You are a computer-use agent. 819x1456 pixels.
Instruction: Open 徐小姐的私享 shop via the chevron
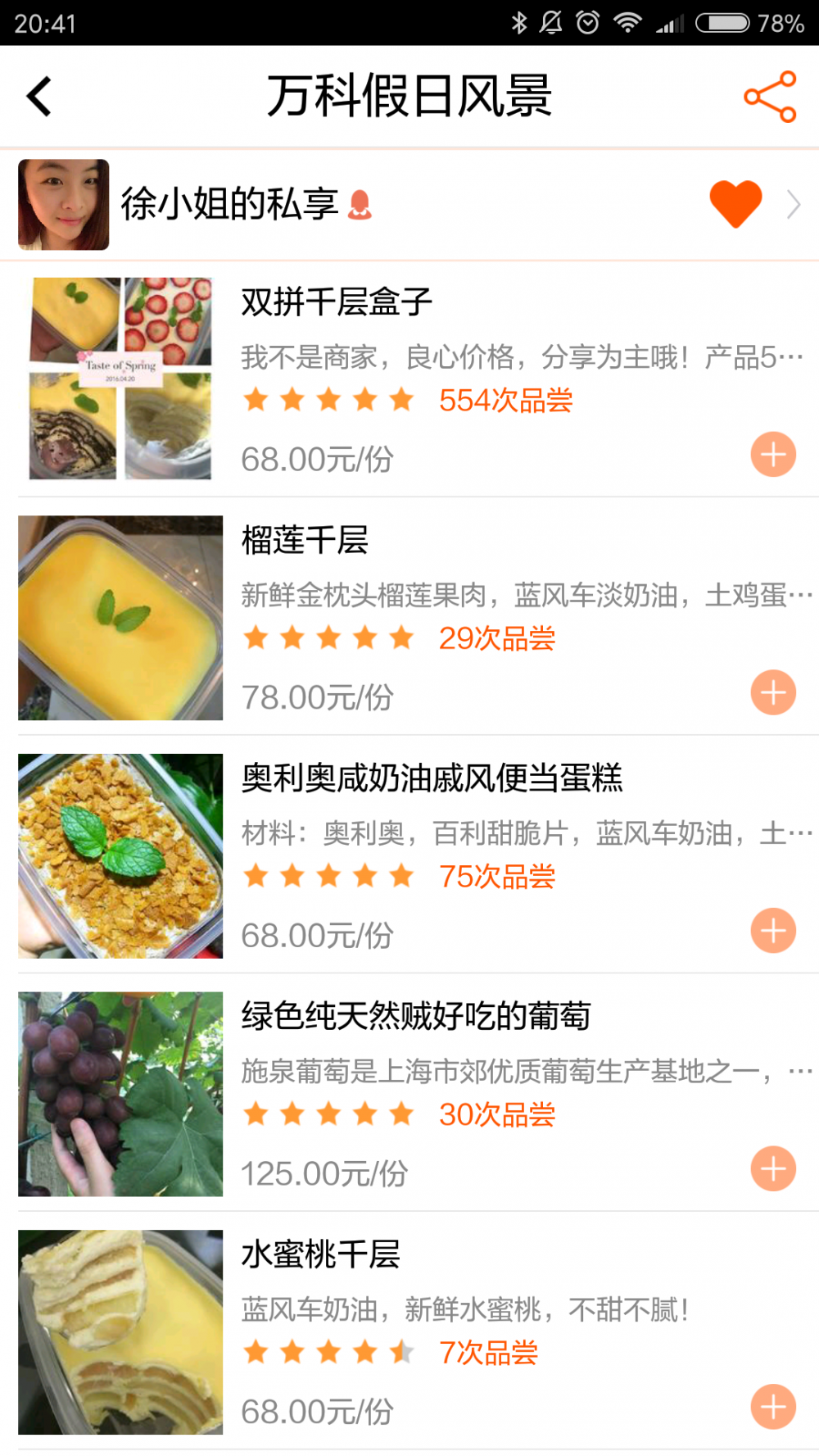[793, 204]
